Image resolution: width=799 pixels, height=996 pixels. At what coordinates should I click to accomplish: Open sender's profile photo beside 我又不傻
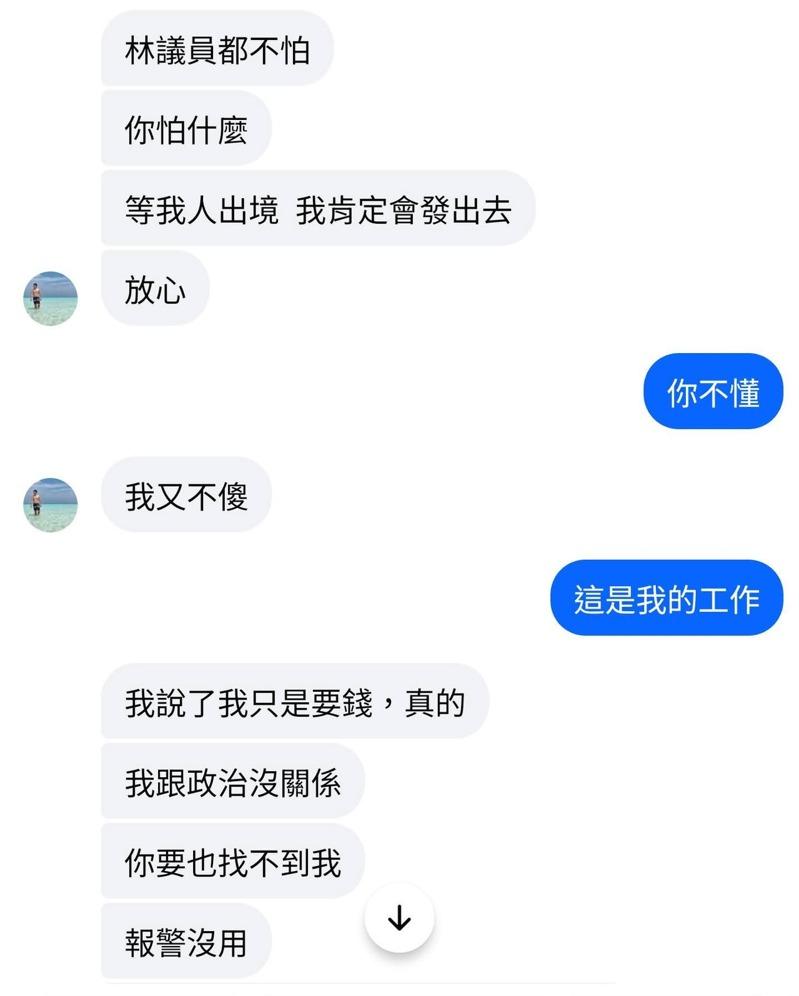point(50,504)
